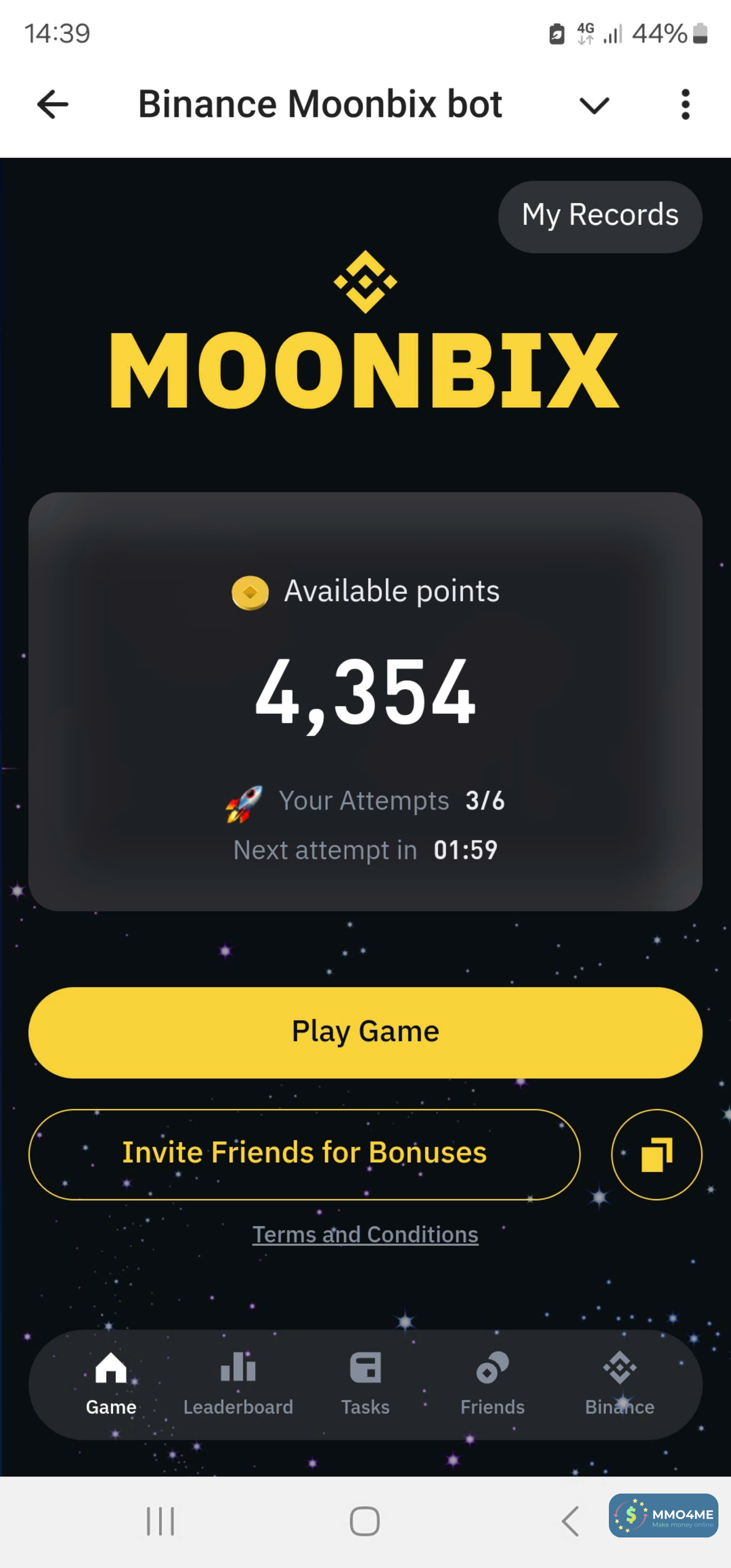The image size is (731, 1568).
Task: Open the recent apps view
Action: 161,1521
